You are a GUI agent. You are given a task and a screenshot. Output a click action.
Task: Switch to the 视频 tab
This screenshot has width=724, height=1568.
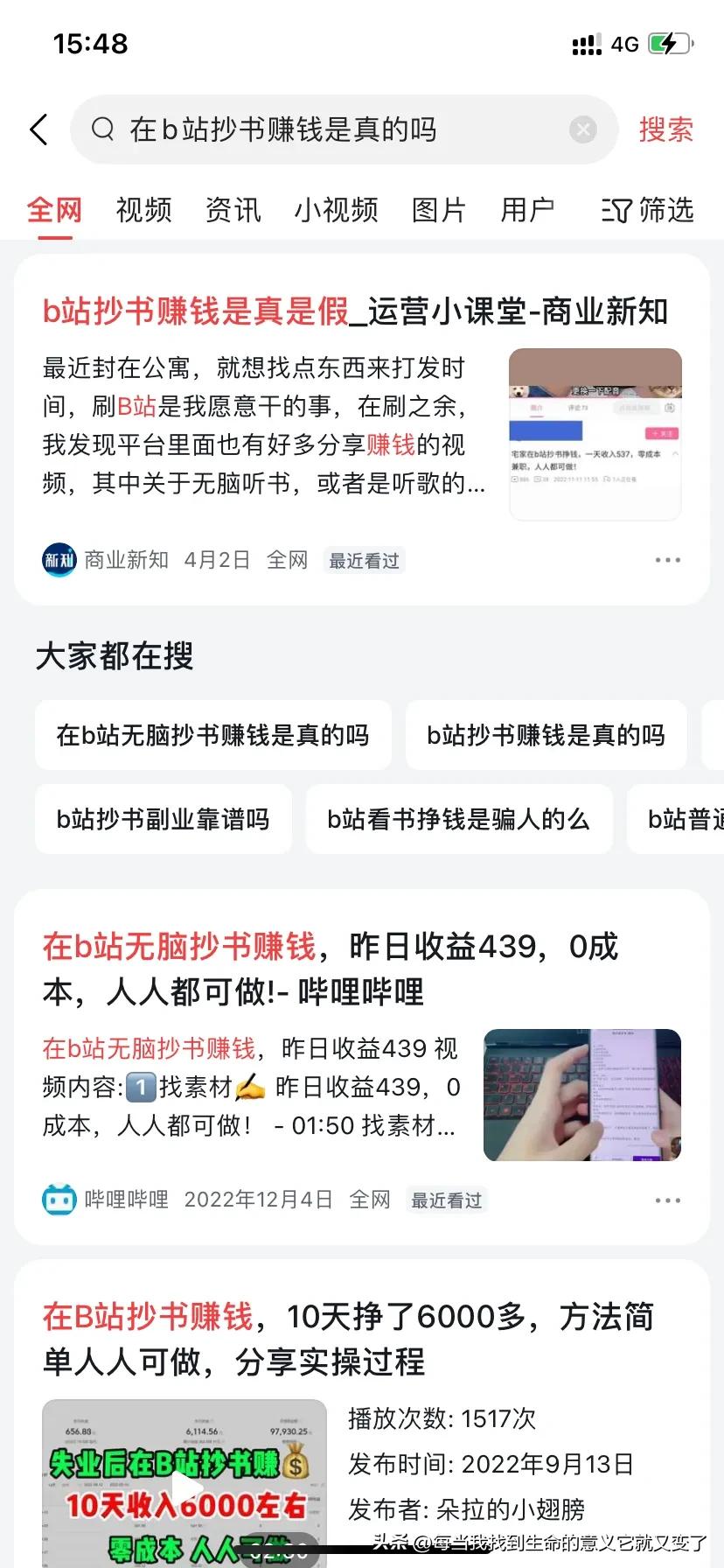coord(143,210)
